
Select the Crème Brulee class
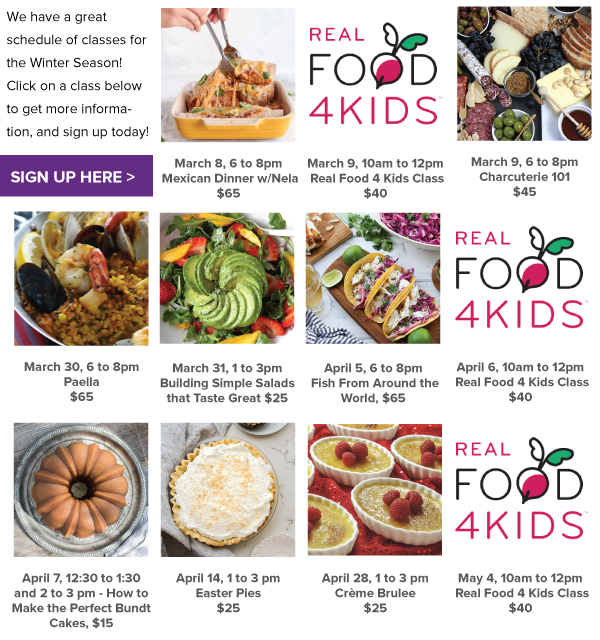(374, 489)
